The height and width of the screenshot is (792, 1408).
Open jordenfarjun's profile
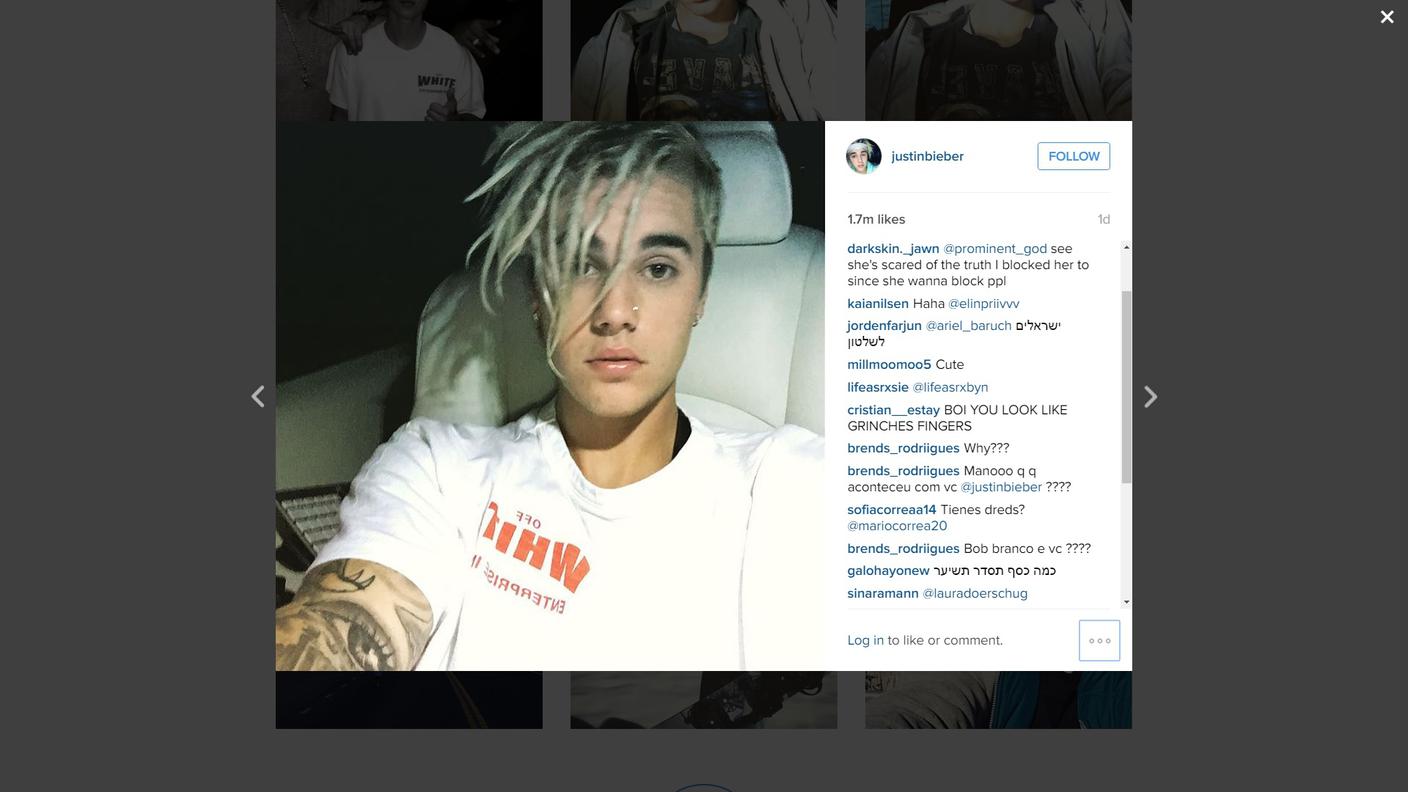[884, 325]
